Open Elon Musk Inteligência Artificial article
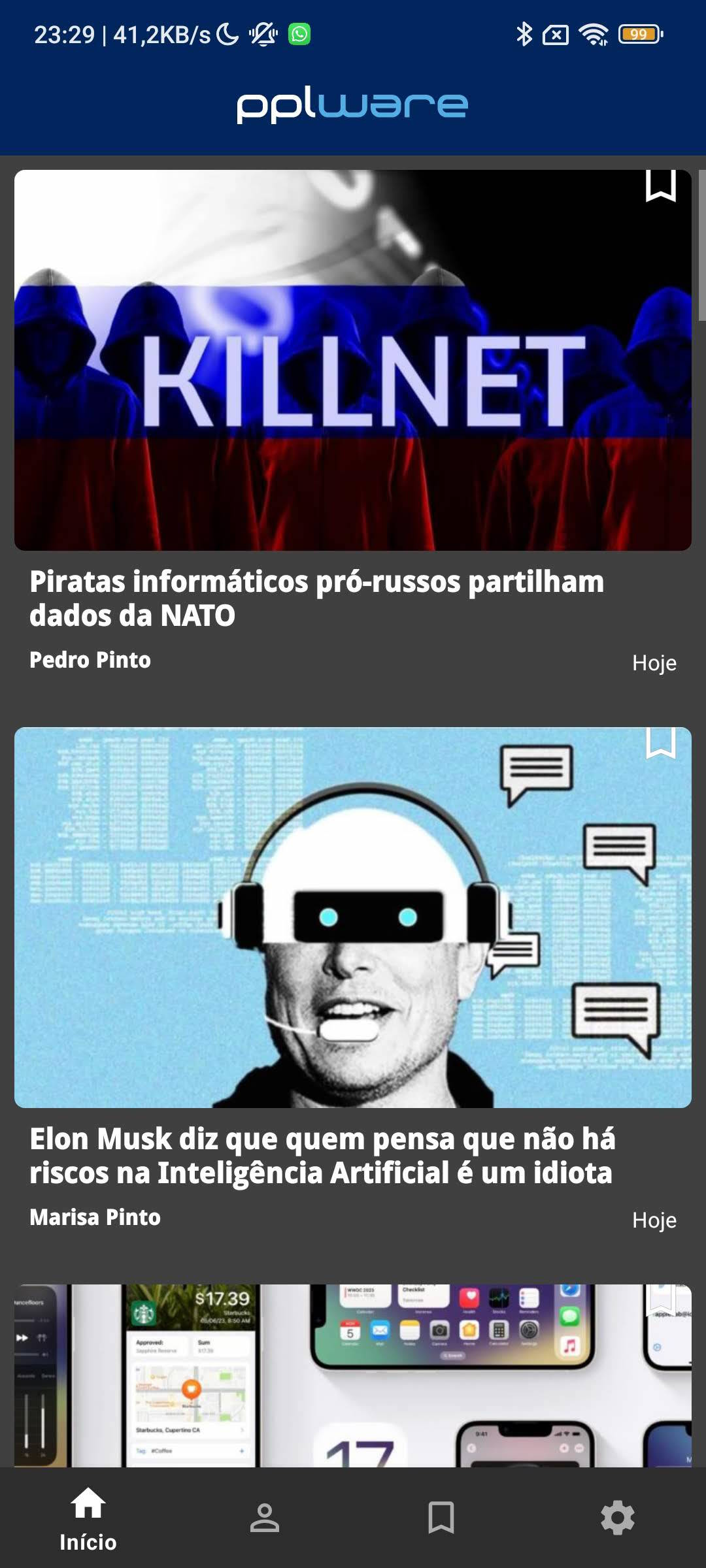The image size is (706, 1568). [322, 1155]
